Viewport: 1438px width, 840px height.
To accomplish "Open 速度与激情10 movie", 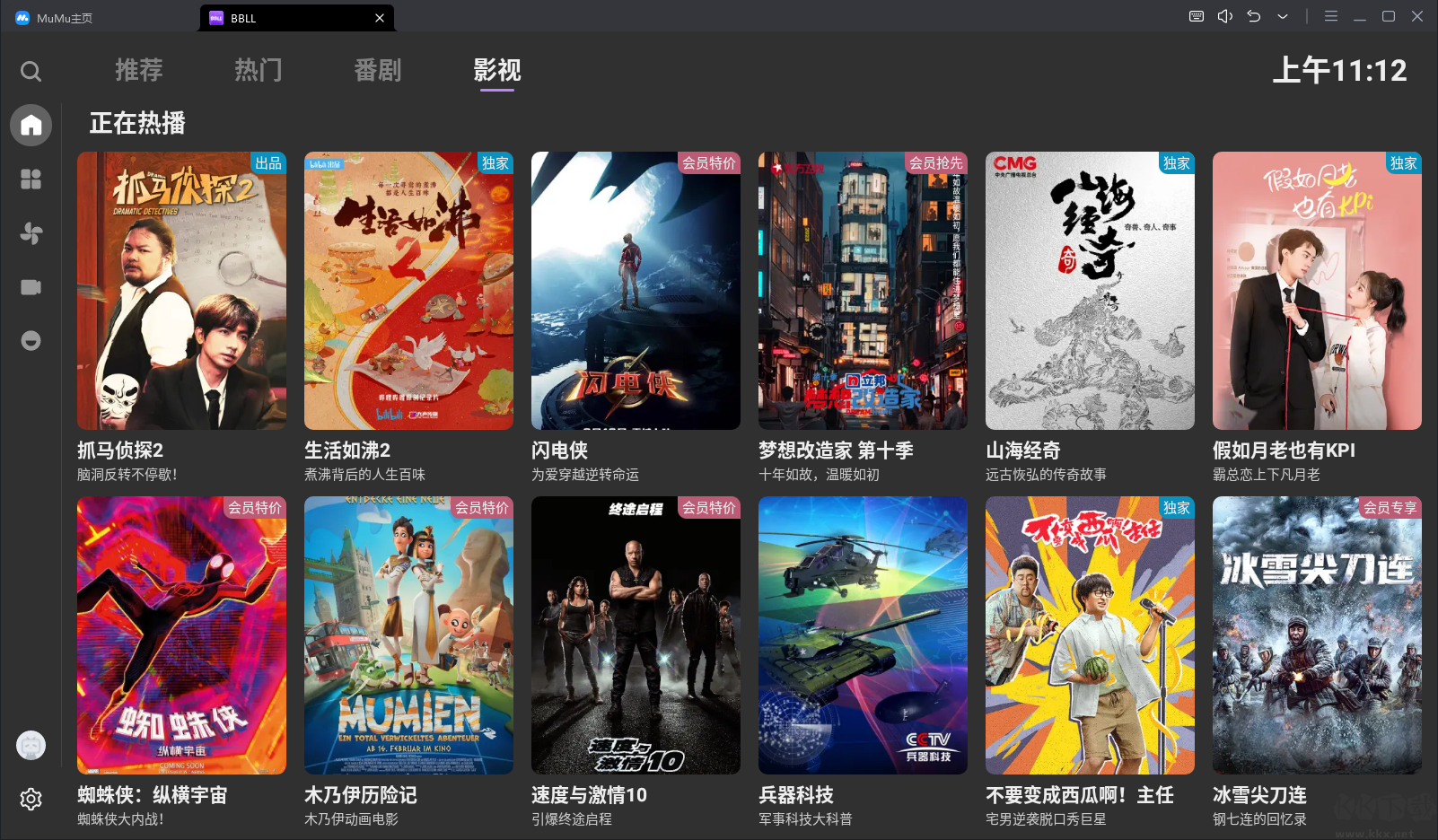I will pos(636,635).
